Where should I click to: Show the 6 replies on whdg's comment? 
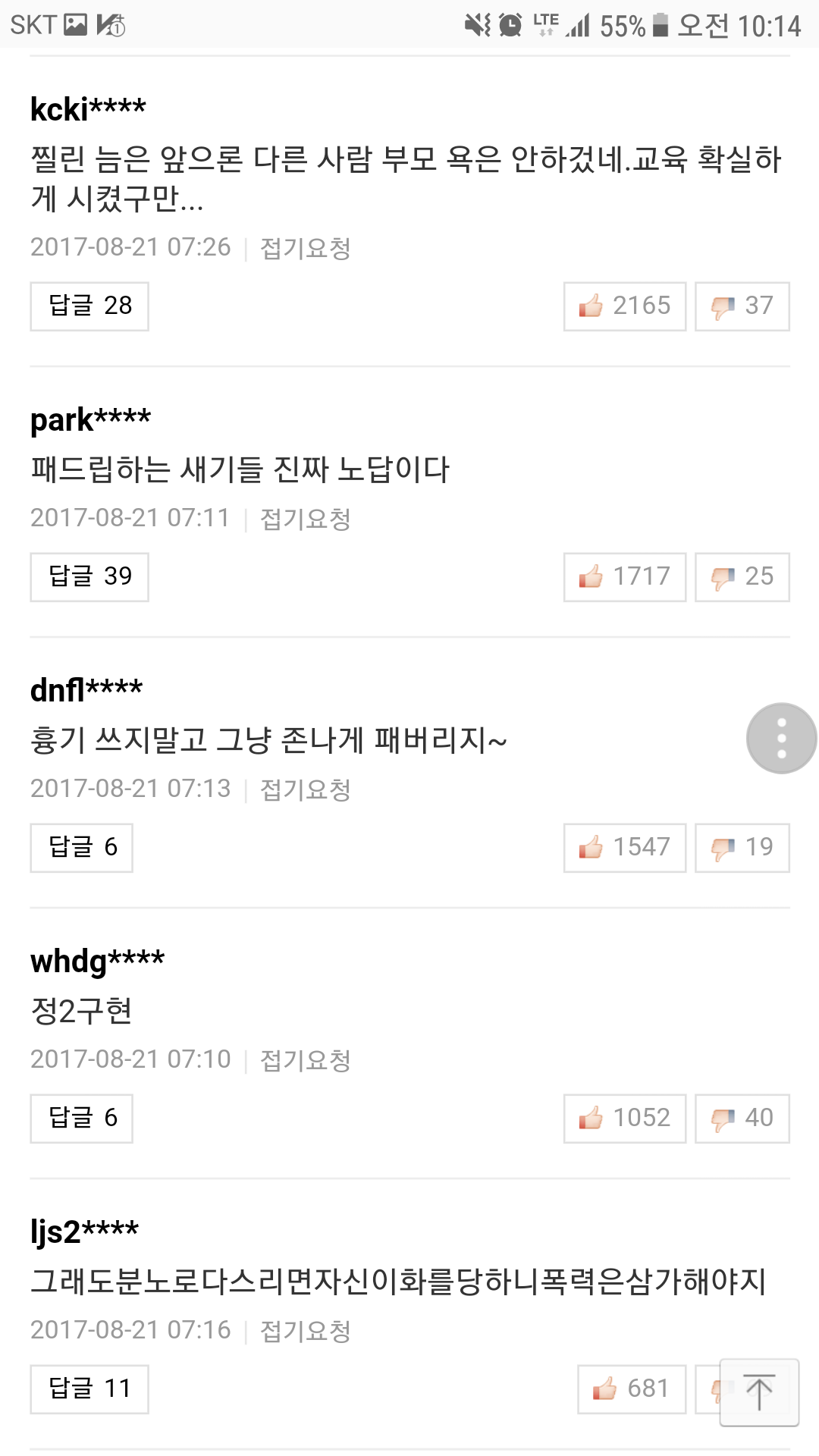pyautogui.click(x=82, y=1119)
